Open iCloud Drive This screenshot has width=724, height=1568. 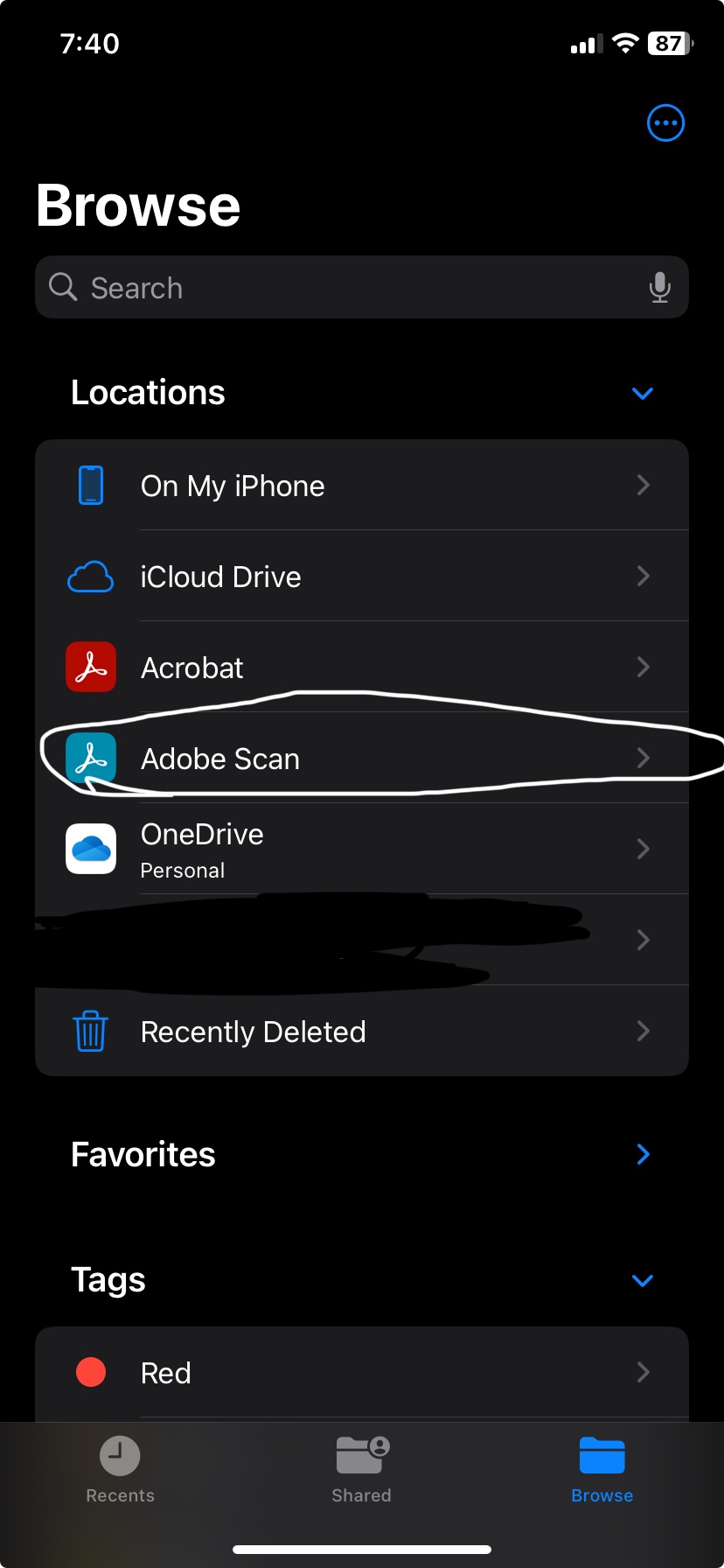[x=362, y=577]
